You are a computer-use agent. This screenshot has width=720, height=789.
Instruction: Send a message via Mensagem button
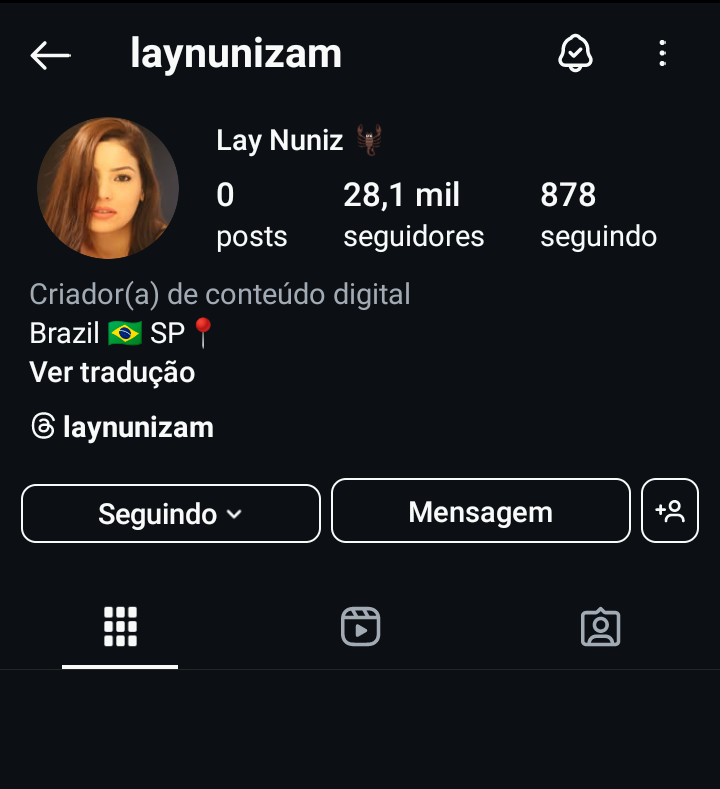(x=481, y=512)
